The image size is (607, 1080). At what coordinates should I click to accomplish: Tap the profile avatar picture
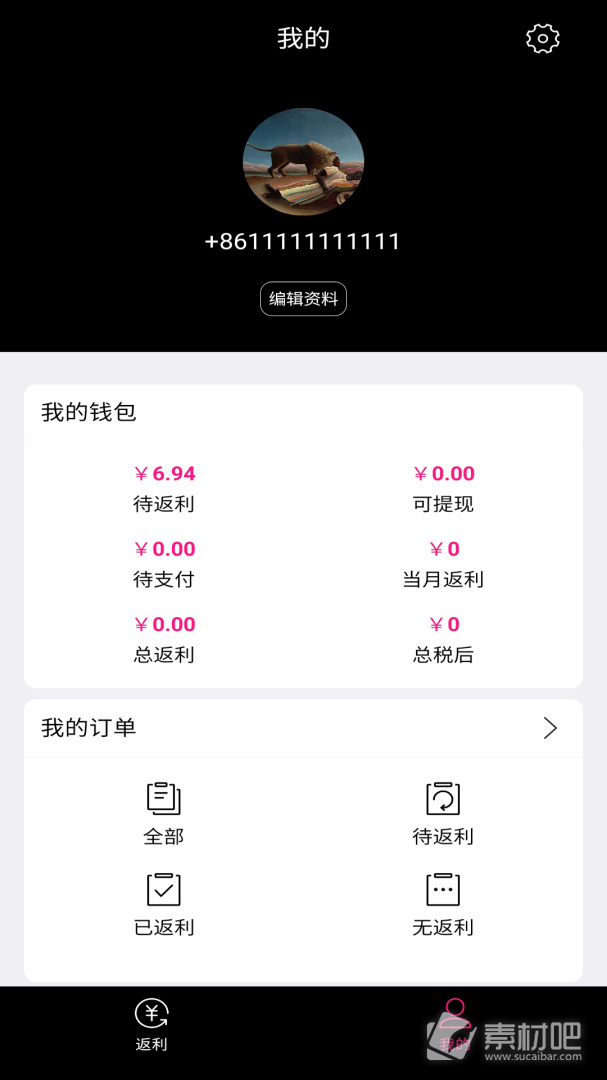303,162
